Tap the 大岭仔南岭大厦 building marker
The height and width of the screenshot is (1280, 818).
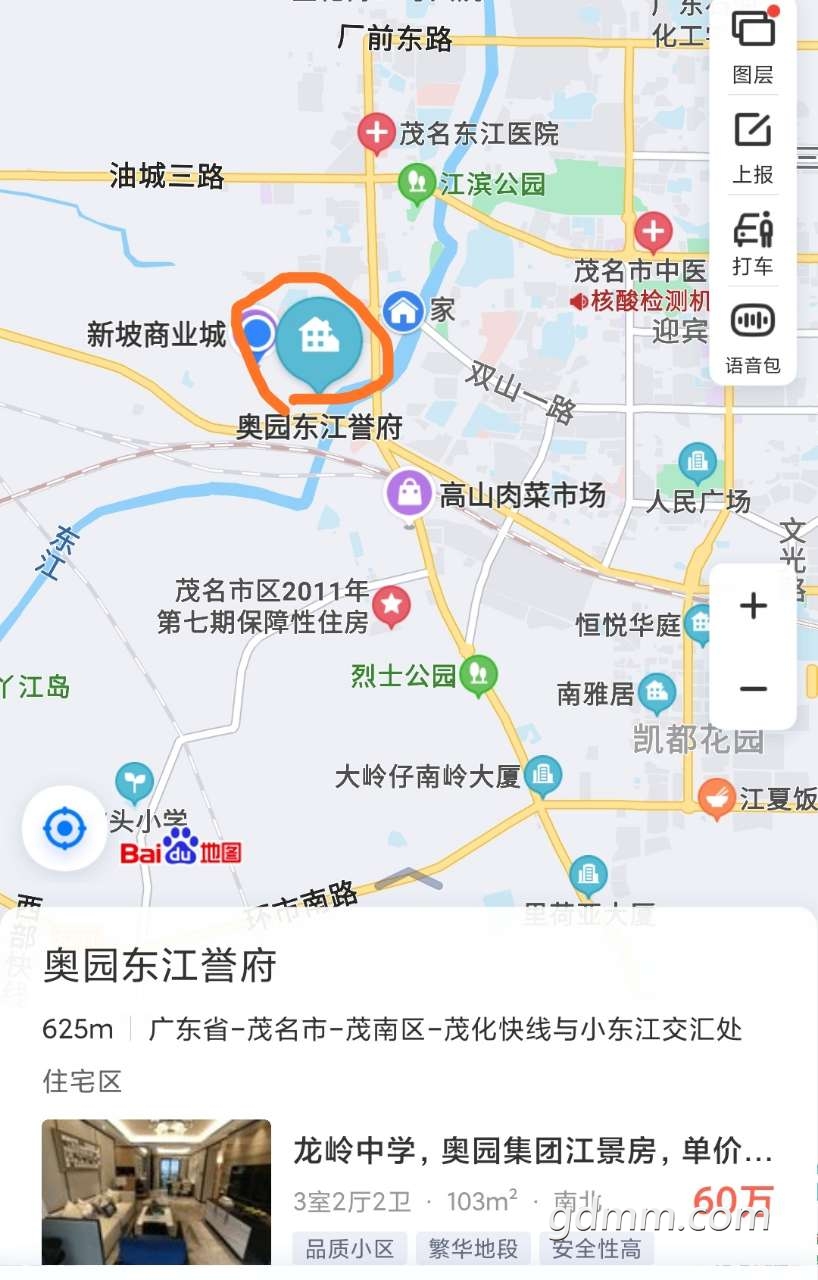tap(542, 774)
